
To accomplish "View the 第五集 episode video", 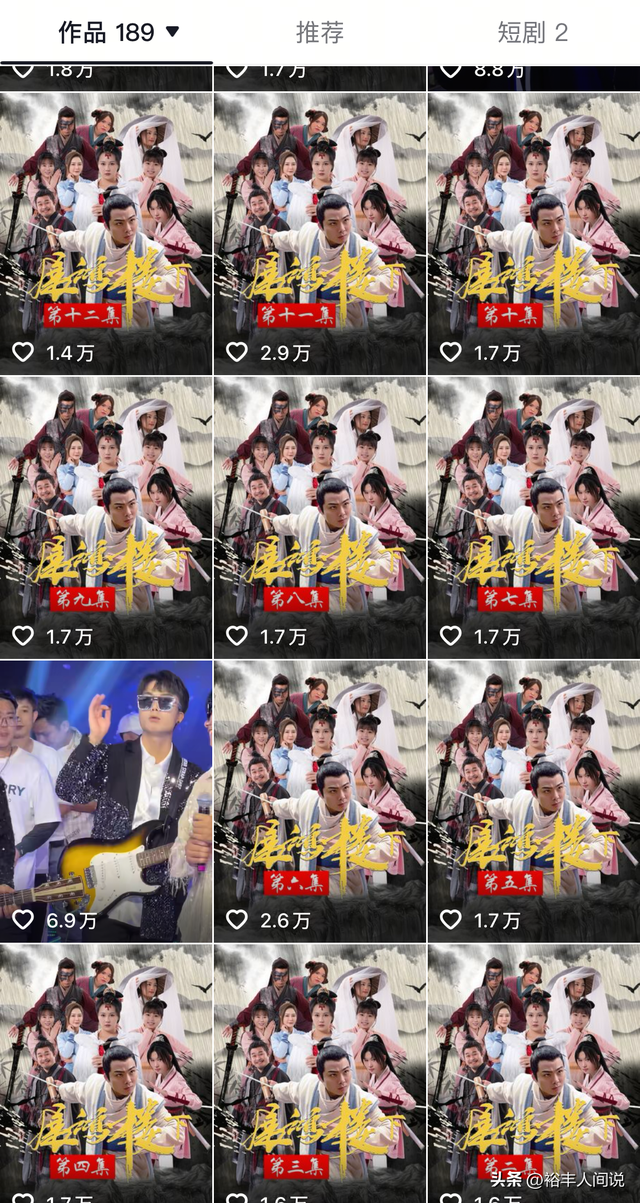I will [x=534, y=800].
